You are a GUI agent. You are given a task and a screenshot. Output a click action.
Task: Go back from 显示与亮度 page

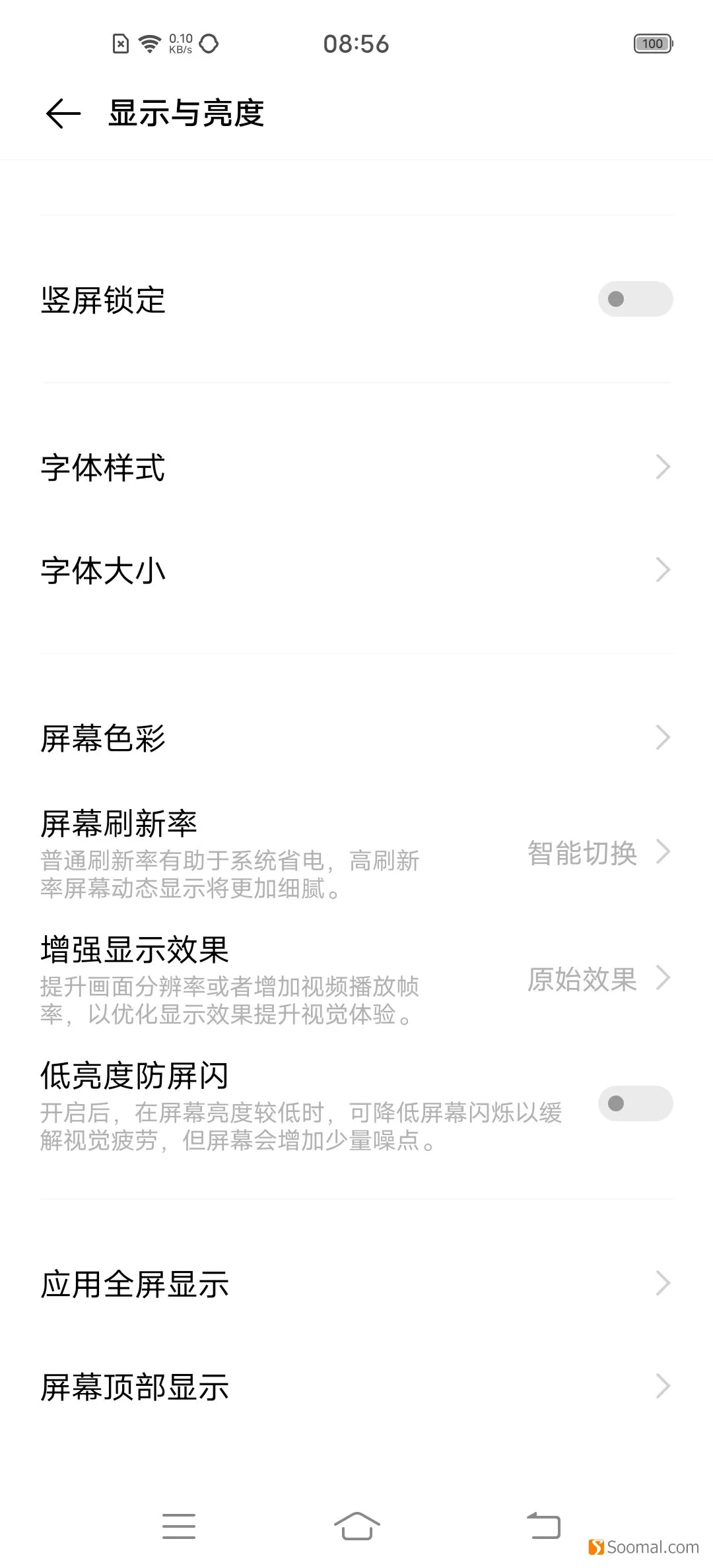tap(63, 113)
